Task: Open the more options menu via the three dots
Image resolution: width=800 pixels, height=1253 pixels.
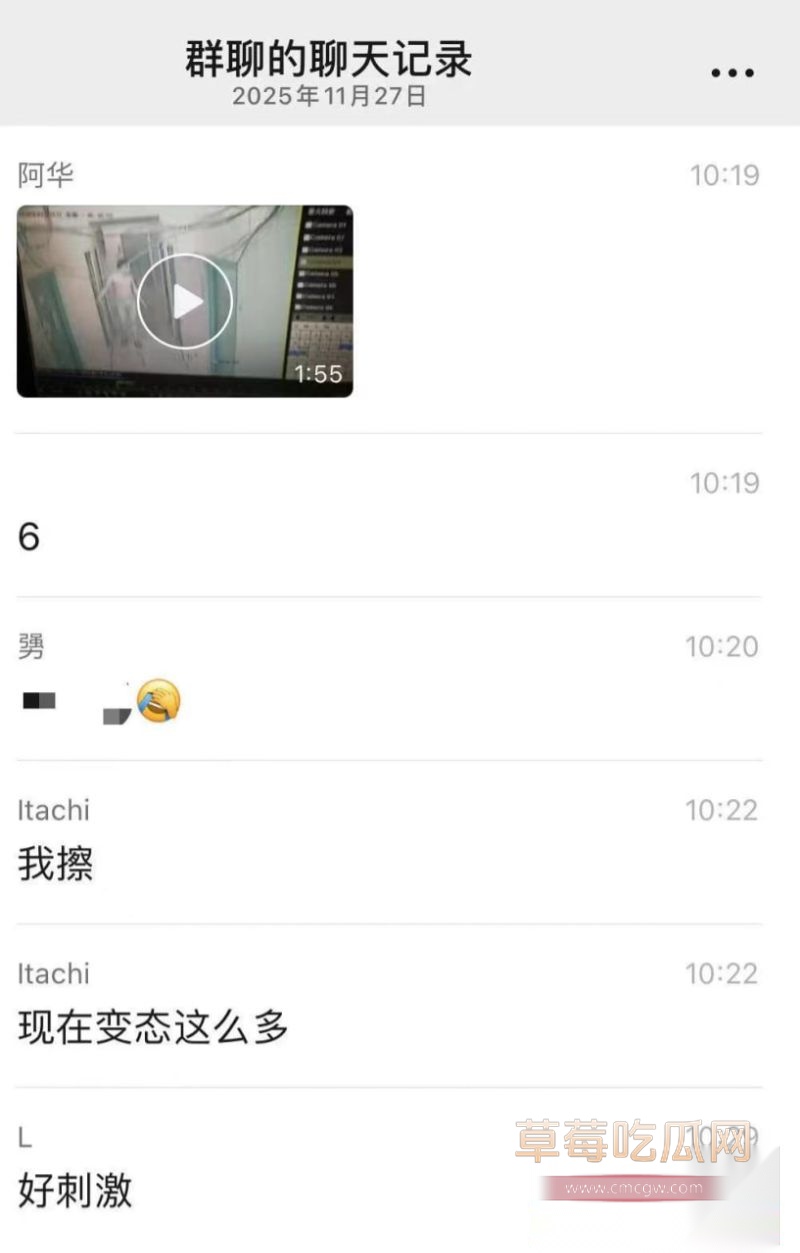Action: click(729, 70)
